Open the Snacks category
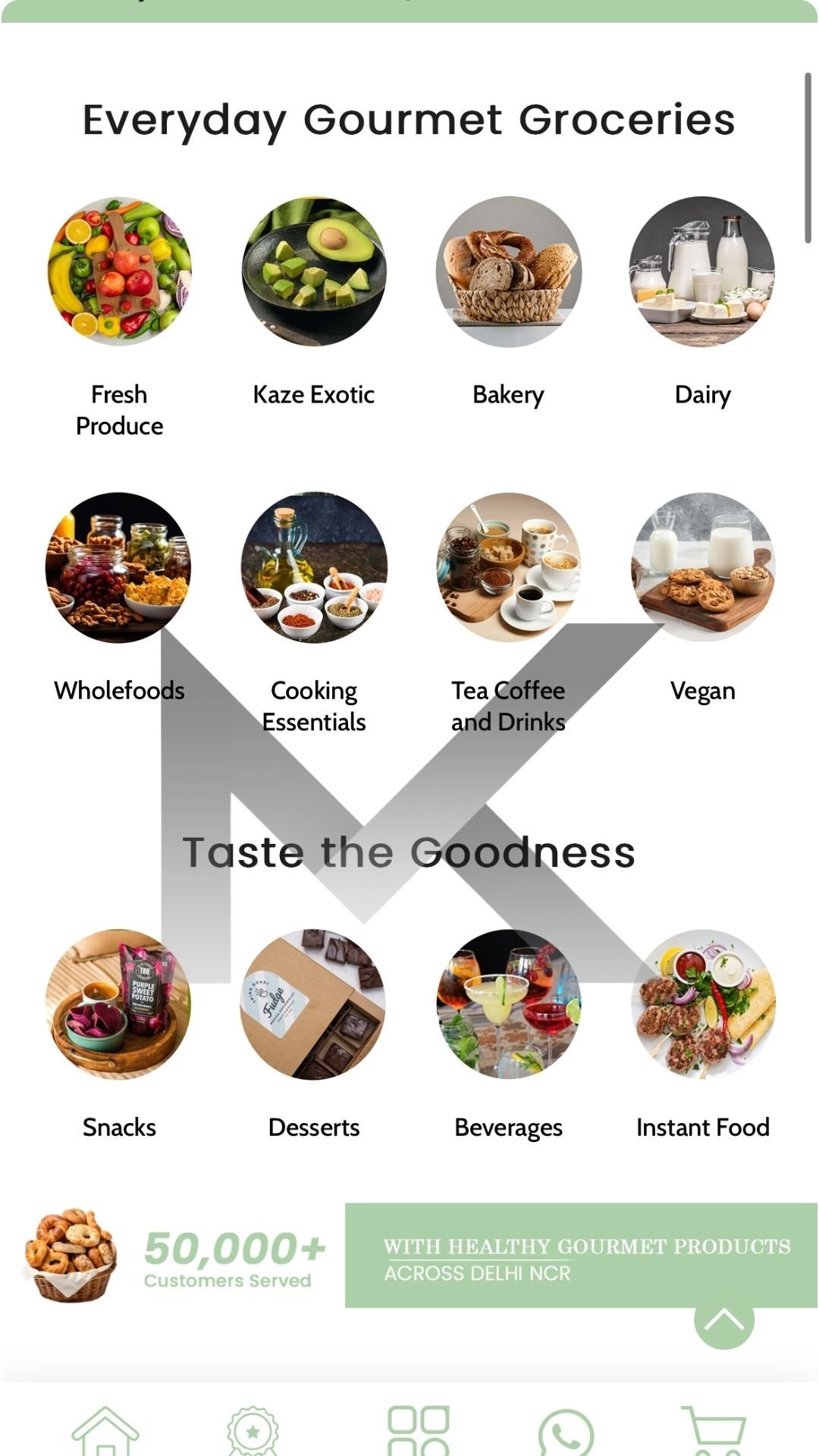 (x=119, y=1004)
